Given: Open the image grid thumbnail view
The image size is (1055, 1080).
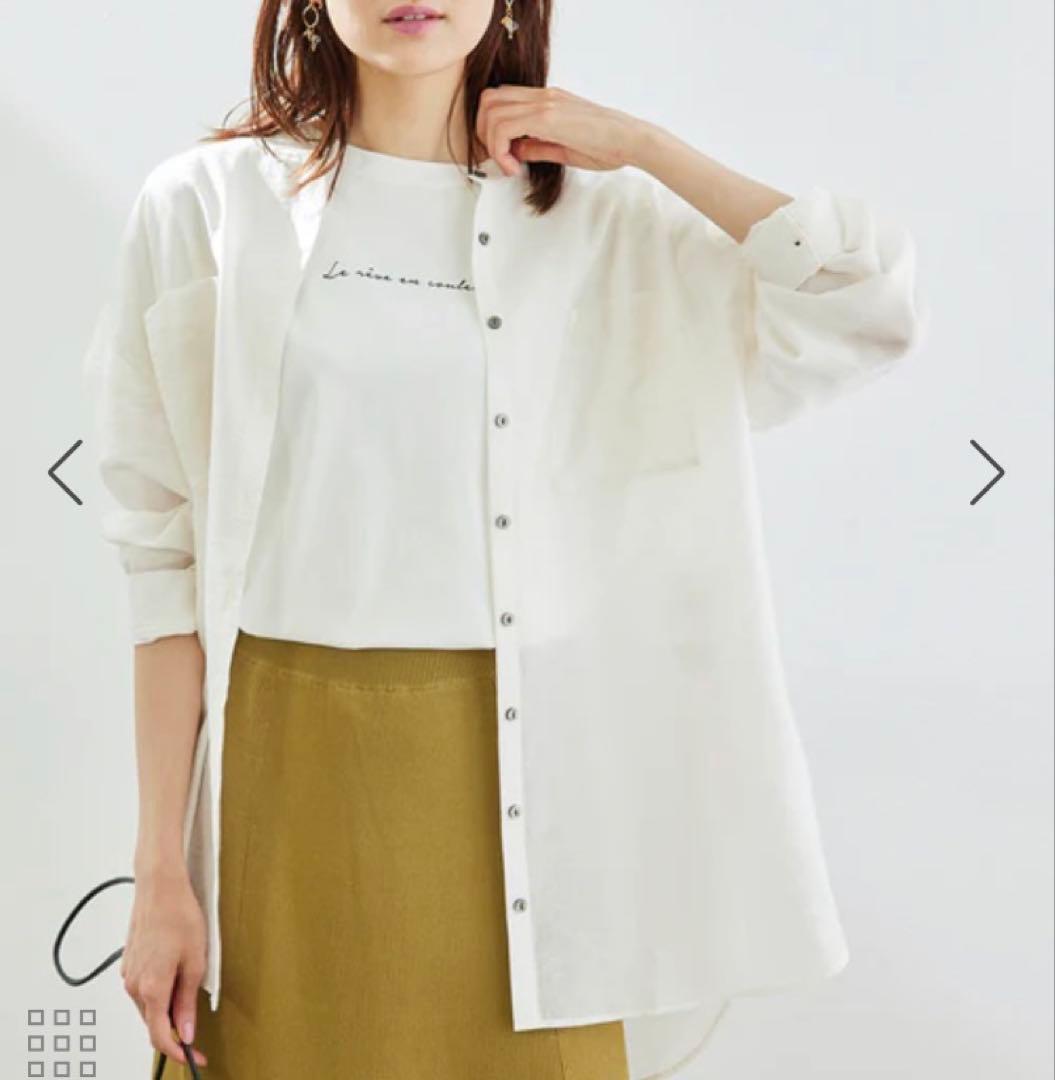Looking at the screenshot, I should 62,1043.
